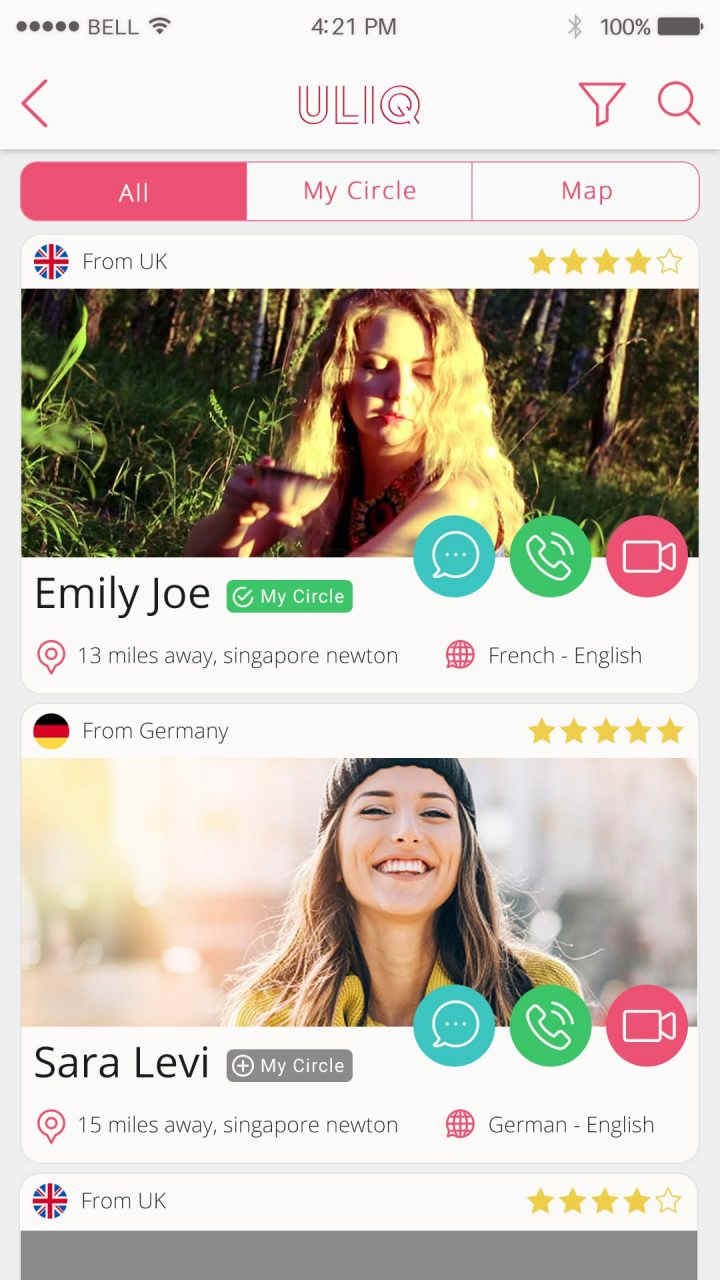Screen dimensions: 720x1280
Task: Start a voice call with Emily Joe
Action: click(x=550, y=556)
